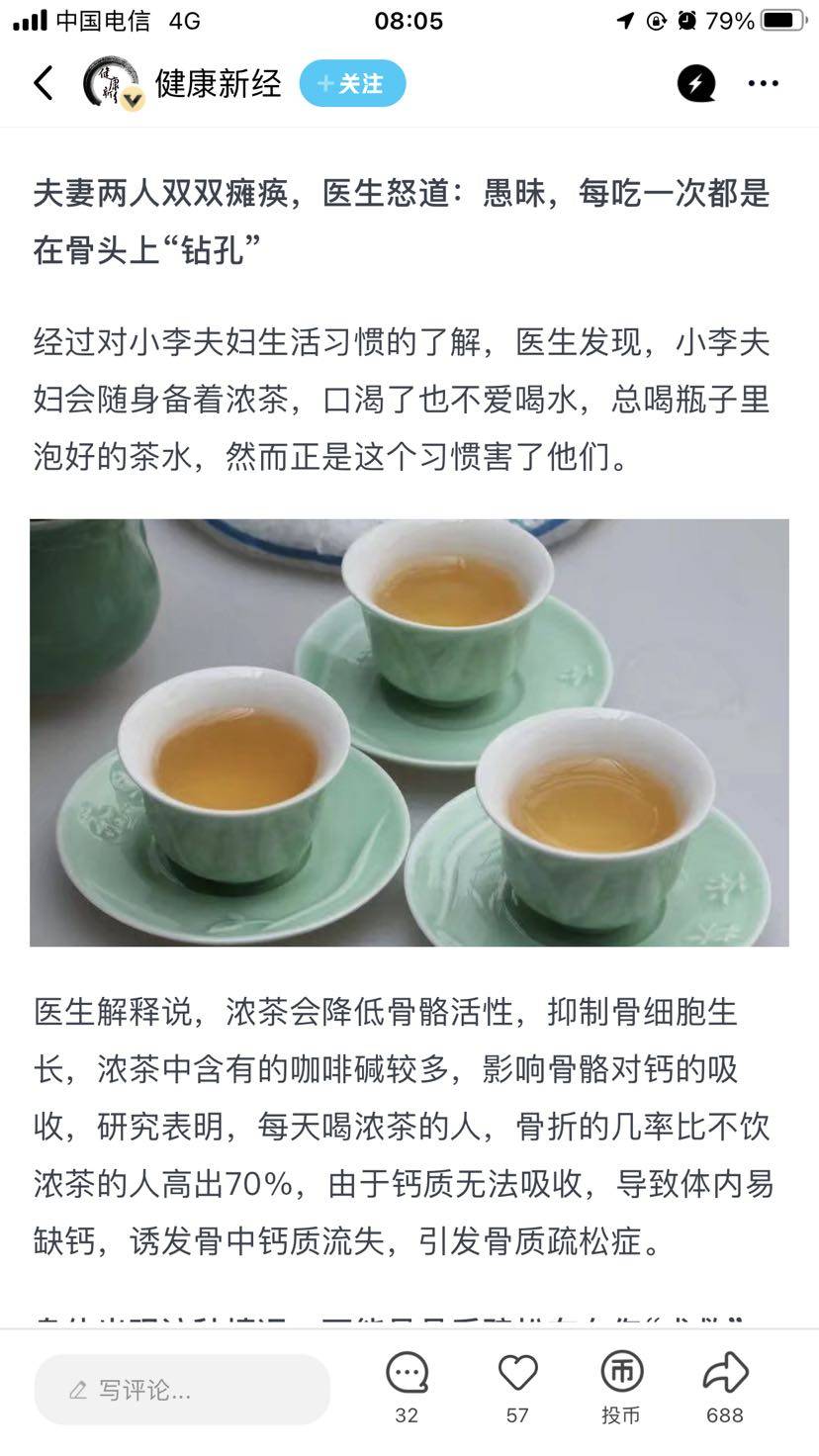This screenshot has height=1456, width=819.
Task: Open the 健康新经 author avatar
Action: point(112,84)
